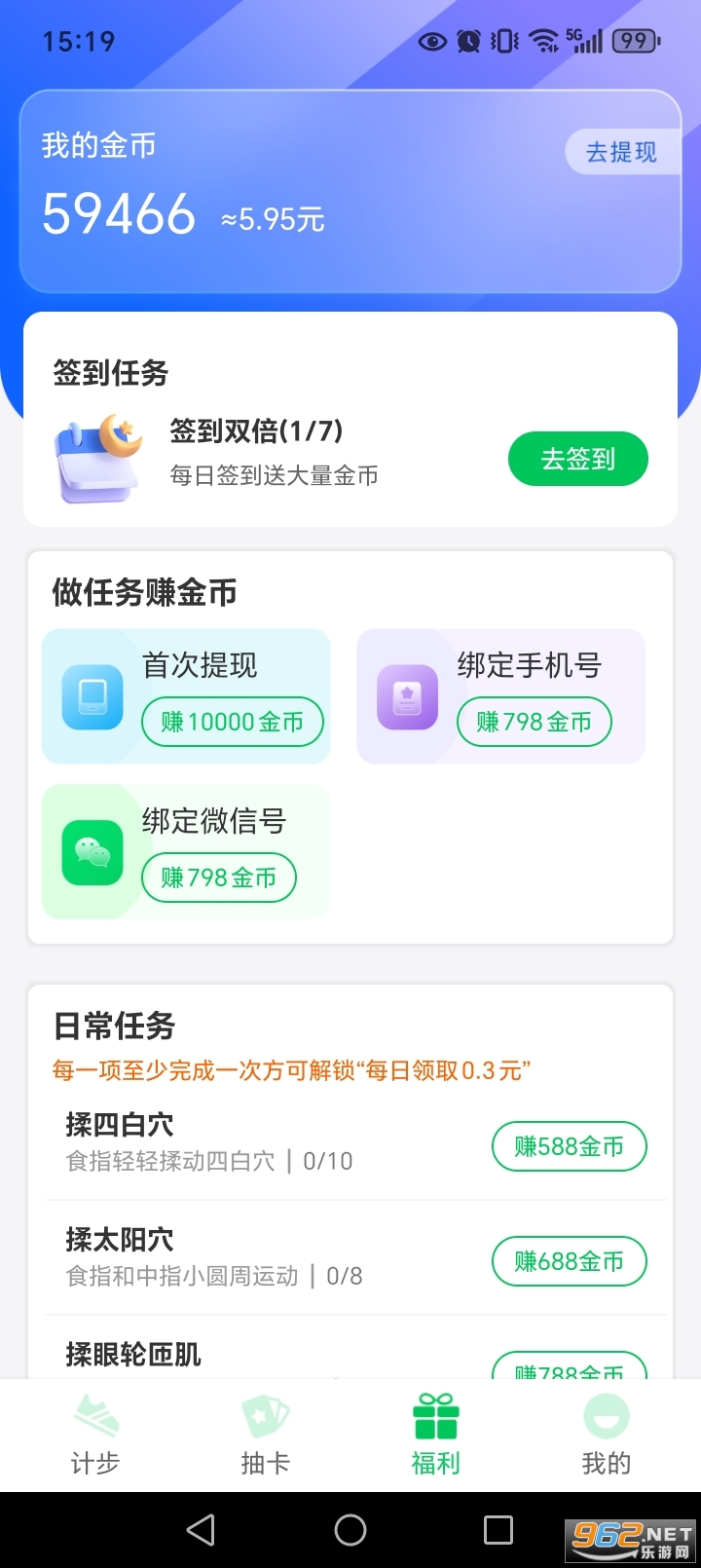This screenshot has height=1568, width=701.
Task: Claim 赚588金币 for 揉四白穴 task
Action: click(570, 1146)
